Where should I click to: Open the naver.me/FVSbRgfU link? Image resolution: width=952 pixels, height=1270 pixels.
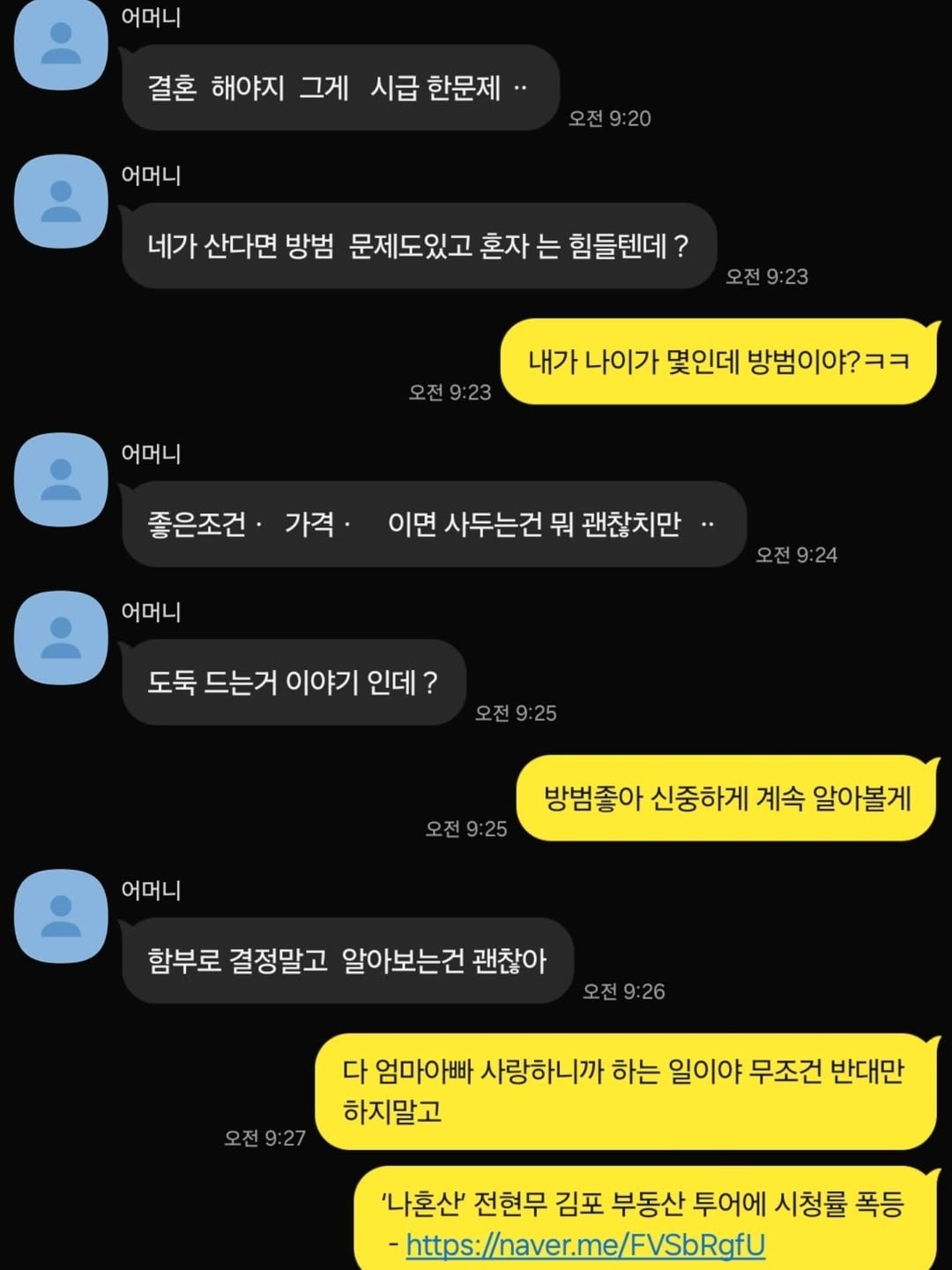(x=585, y=1244)
